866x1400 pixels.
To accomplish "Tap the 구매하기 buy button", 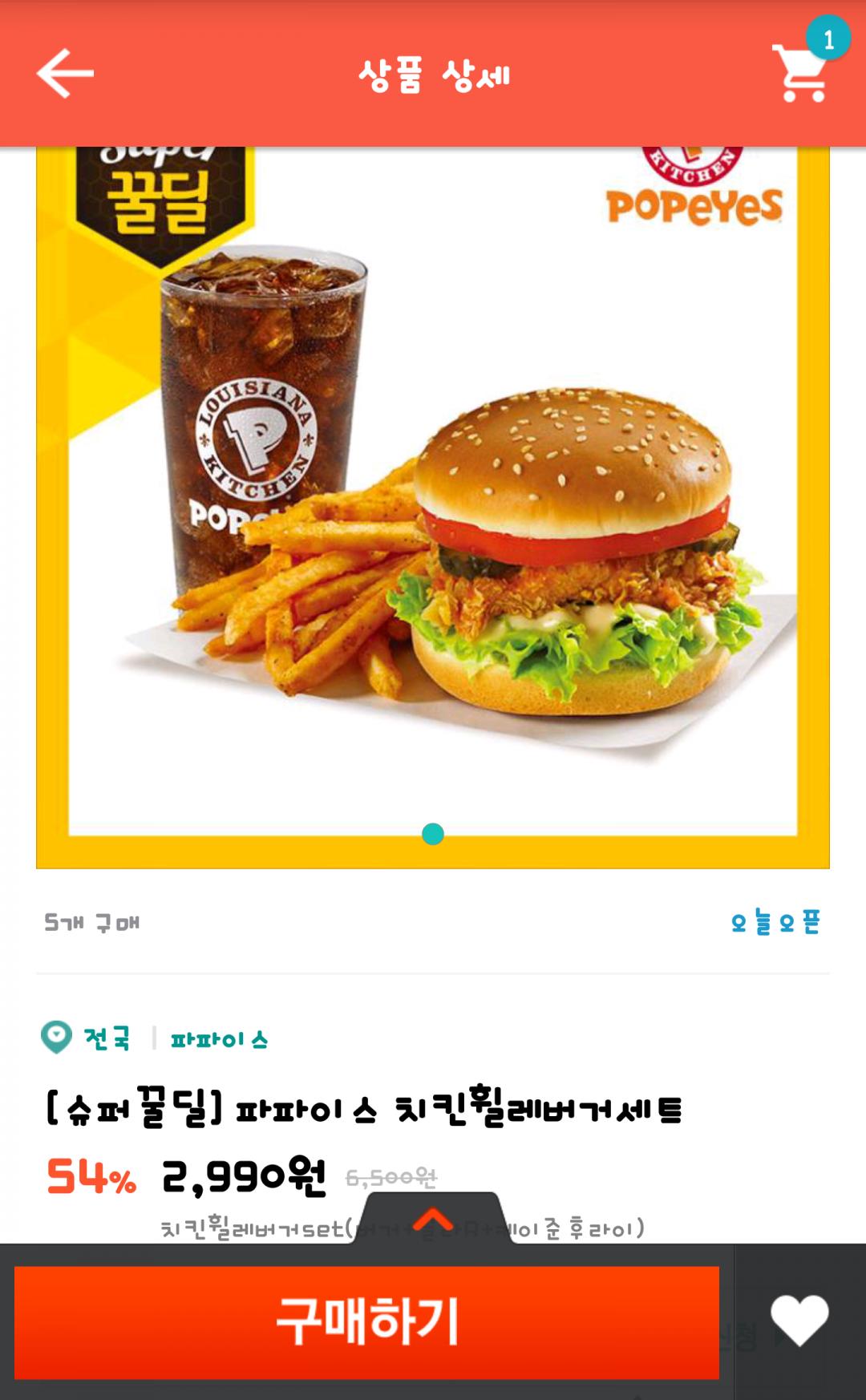I will tap(366, 1321).
